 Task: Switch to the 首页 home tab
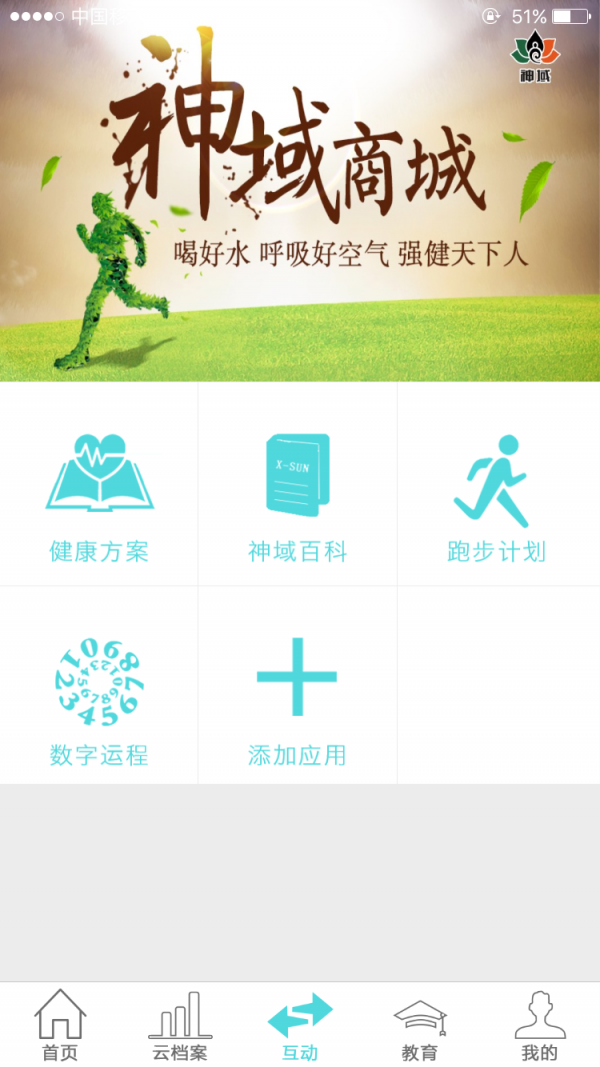pyautogui.click(x=60, y=1025)
